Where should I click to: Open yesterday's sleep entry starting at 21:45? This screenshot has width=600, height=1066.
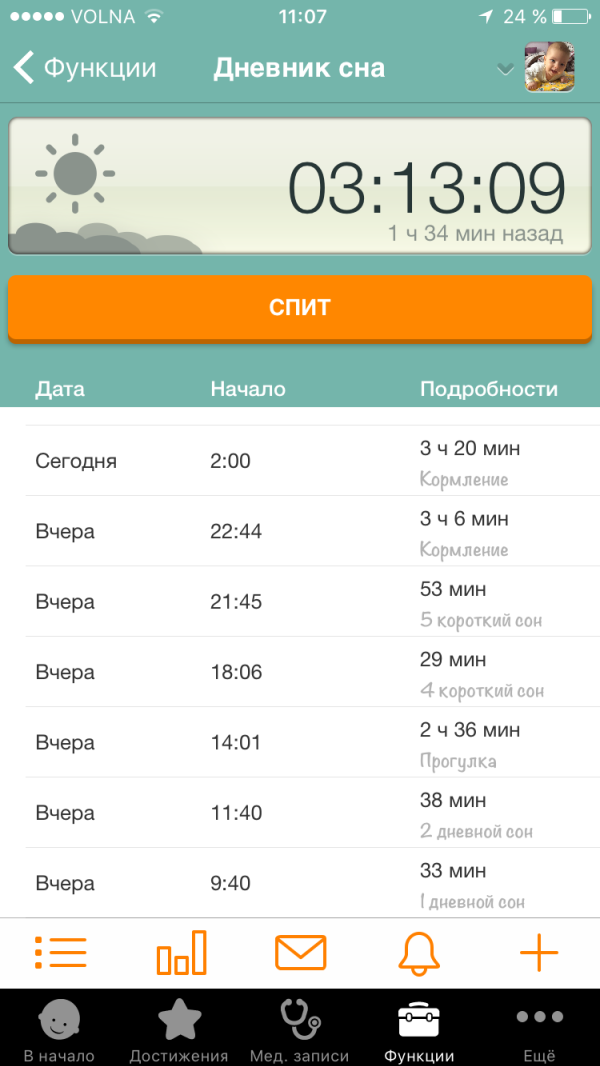pos(300,602)
